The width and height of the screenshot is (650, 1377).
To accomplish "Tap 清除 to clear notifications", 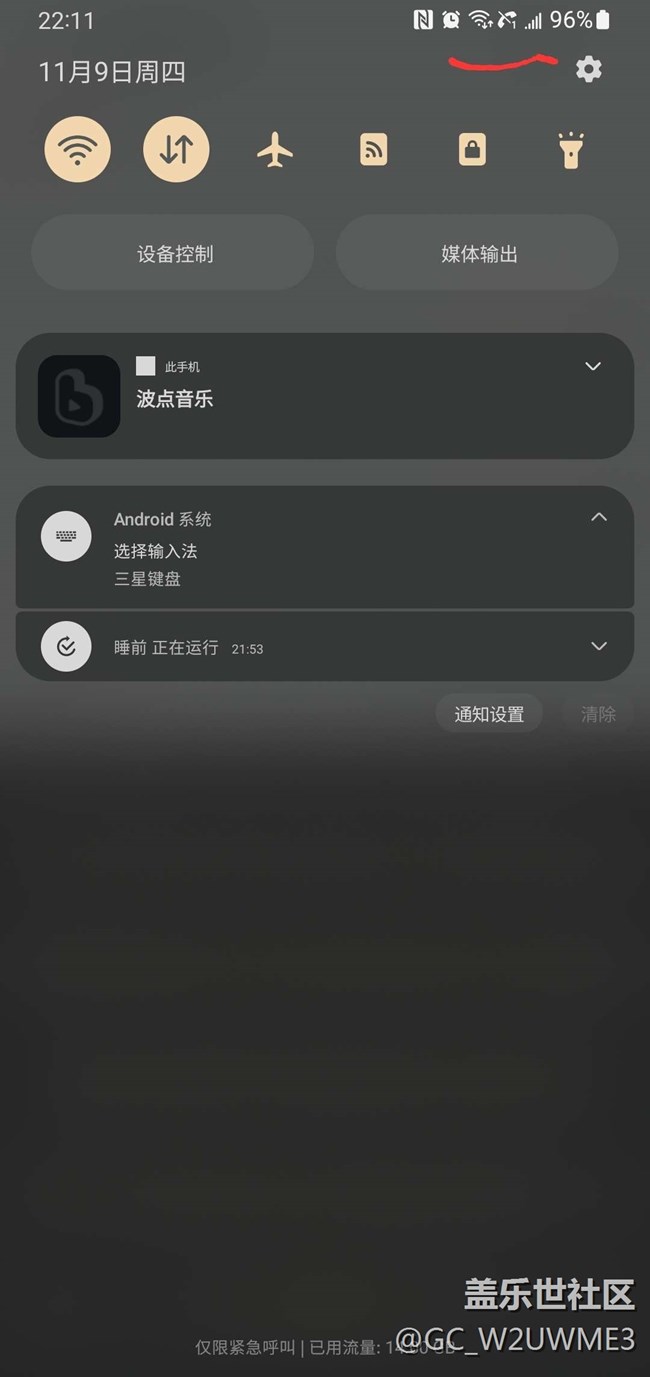I will pyautogui.click(x=599, y=714).
